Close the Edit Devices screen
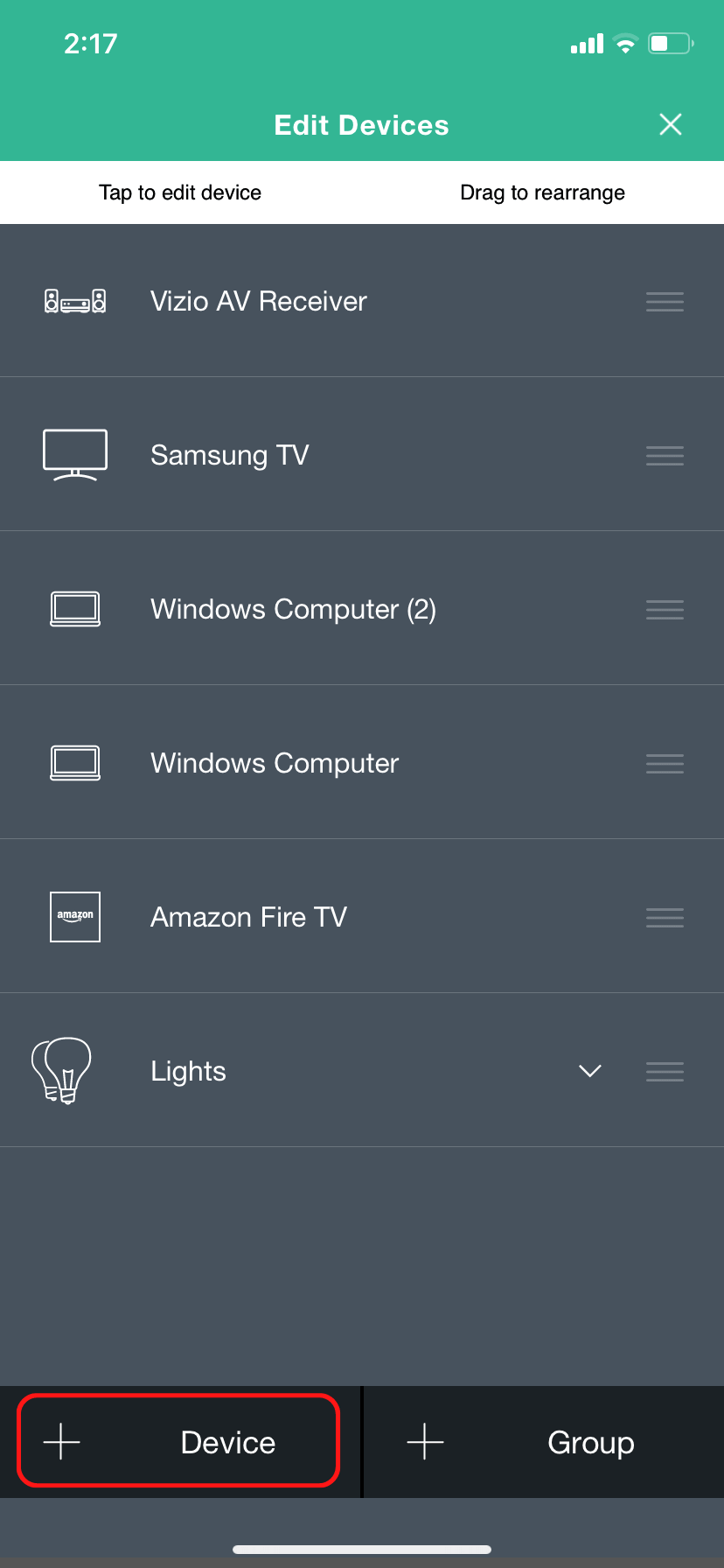This screenshot has width=724, height=1568. [670, 124]
